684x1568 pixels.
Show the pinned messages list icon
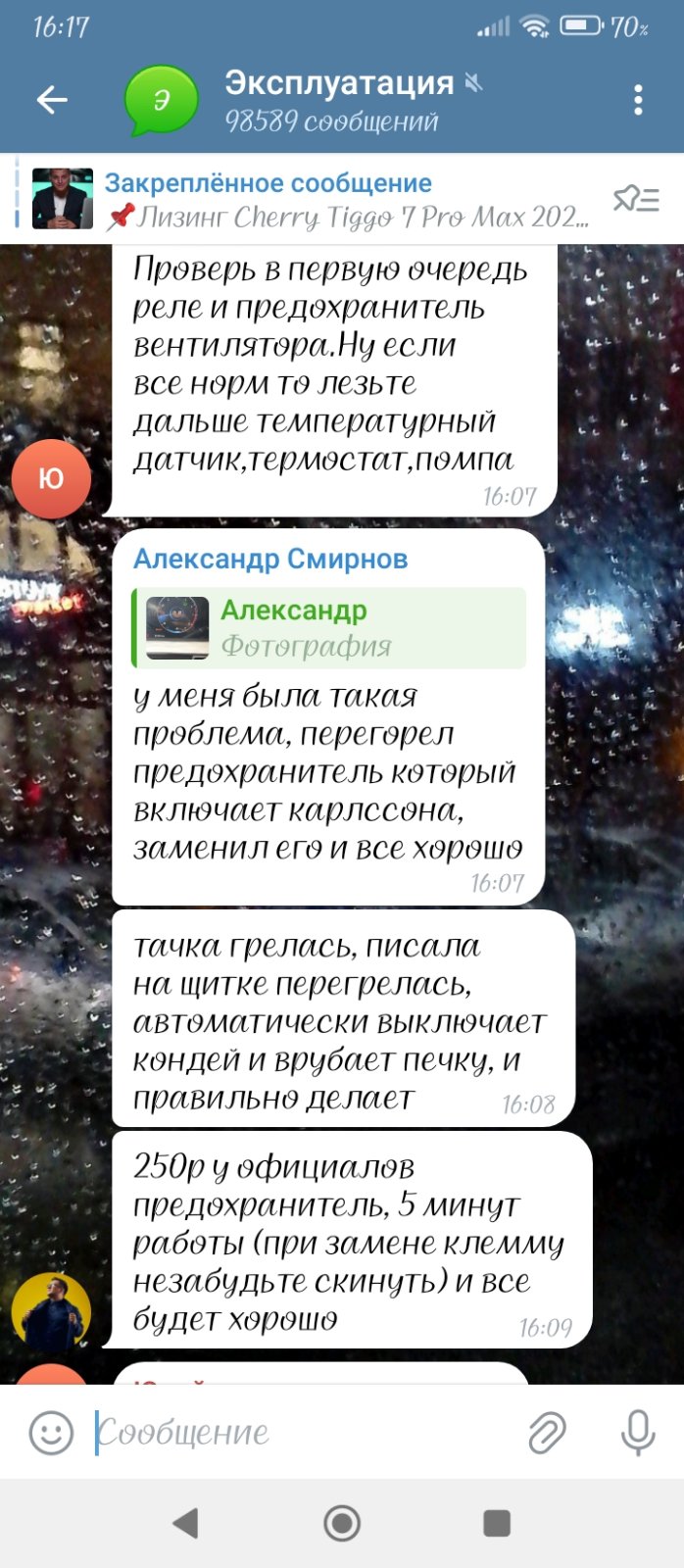636,199
